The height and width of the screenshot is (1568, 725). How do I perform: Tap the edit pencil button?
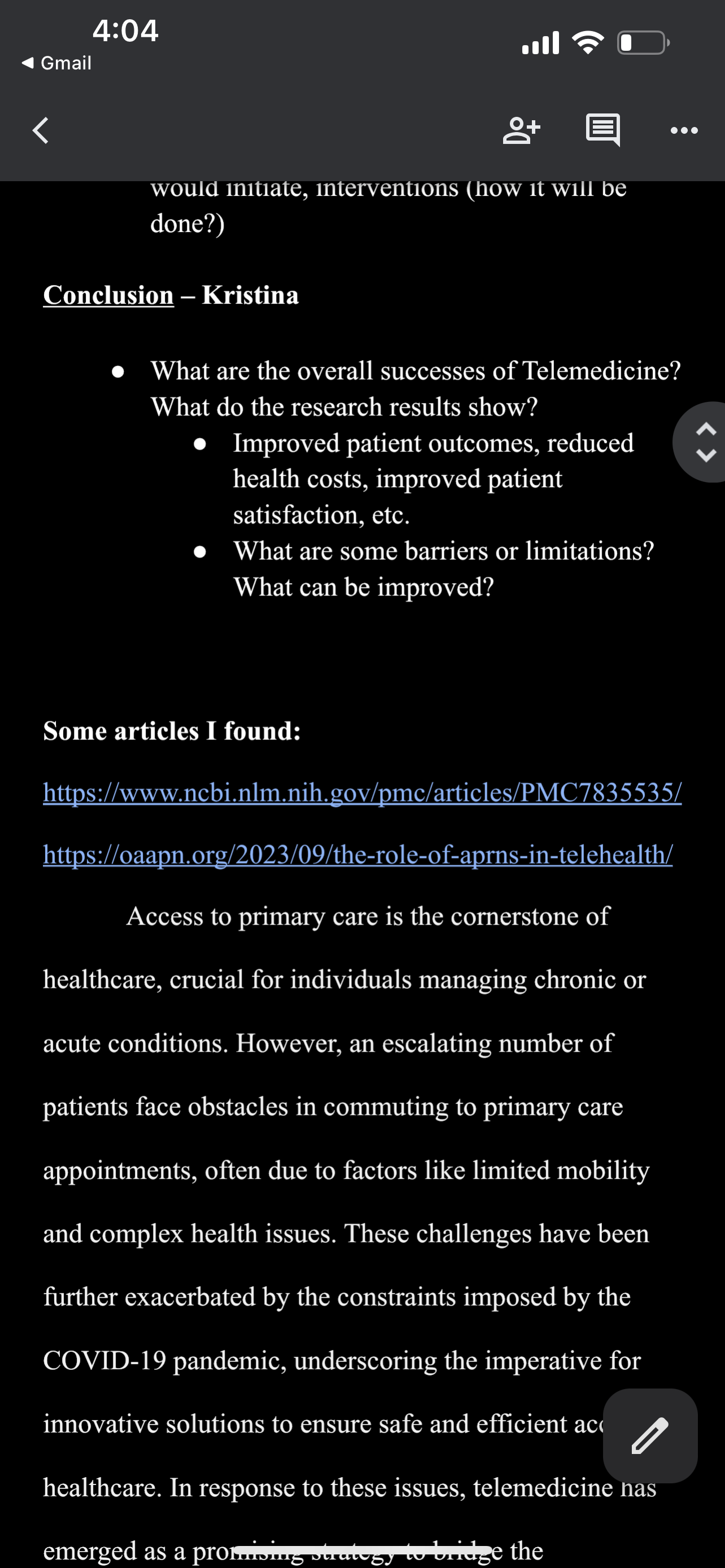[650, 1435]
